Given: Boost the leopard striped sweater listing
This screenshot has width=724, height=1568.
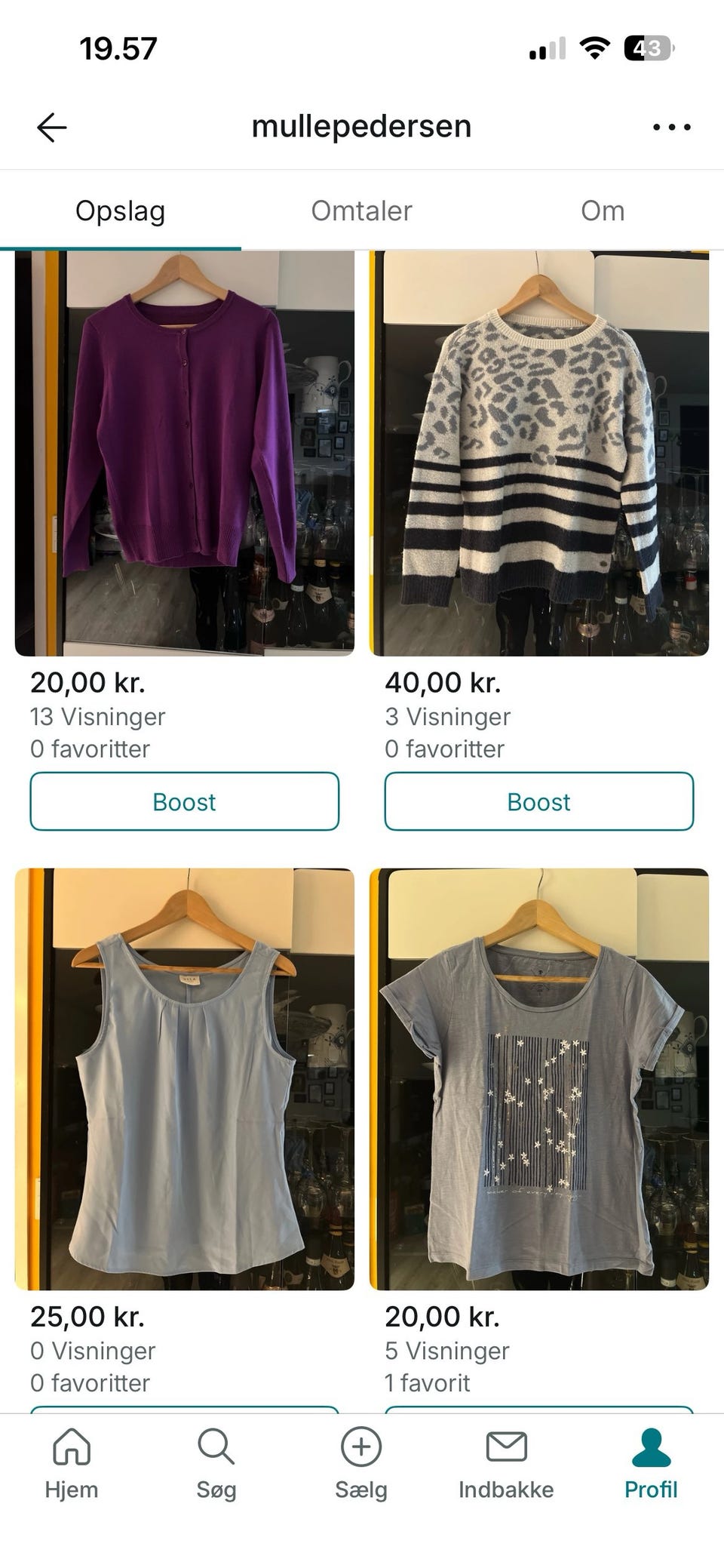Looking at the screenshot, I should tap(538, 802).
